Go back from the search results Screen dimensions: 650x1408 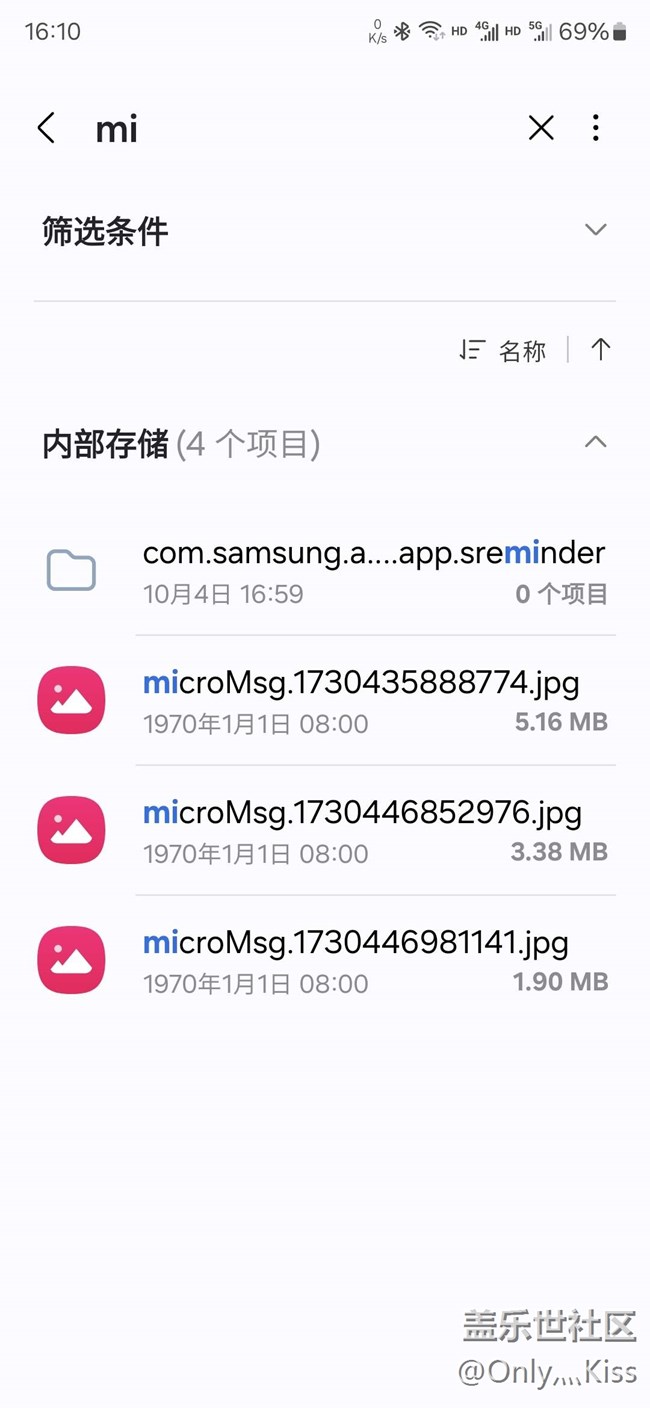[46, 128]
